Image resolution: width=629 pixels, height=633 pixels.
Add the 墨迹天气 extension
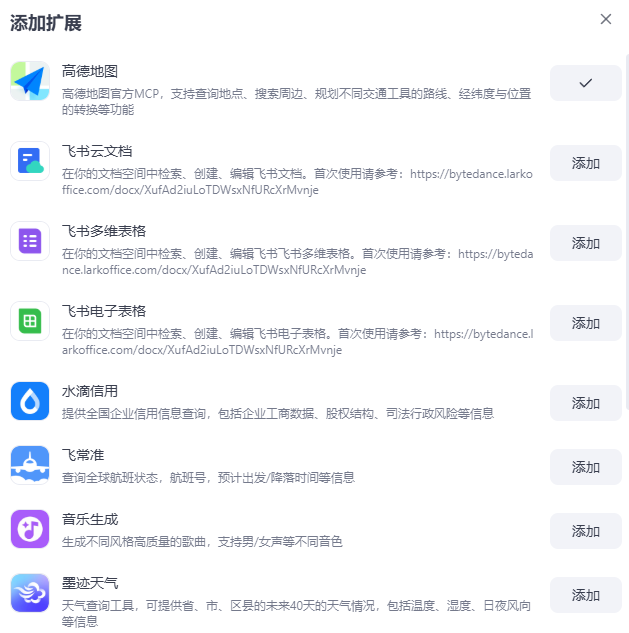586,595
